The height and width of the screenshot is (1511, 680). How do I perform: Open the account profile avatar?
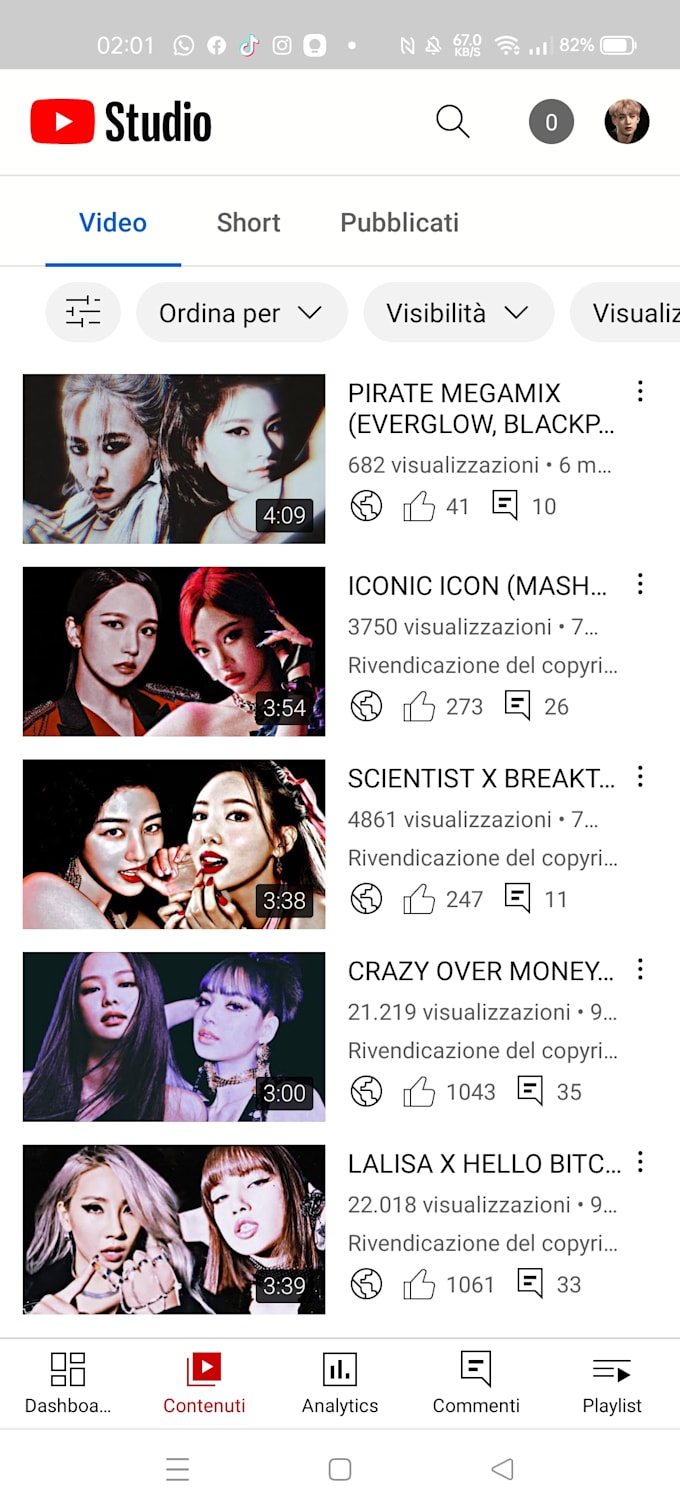pos(627,122)
